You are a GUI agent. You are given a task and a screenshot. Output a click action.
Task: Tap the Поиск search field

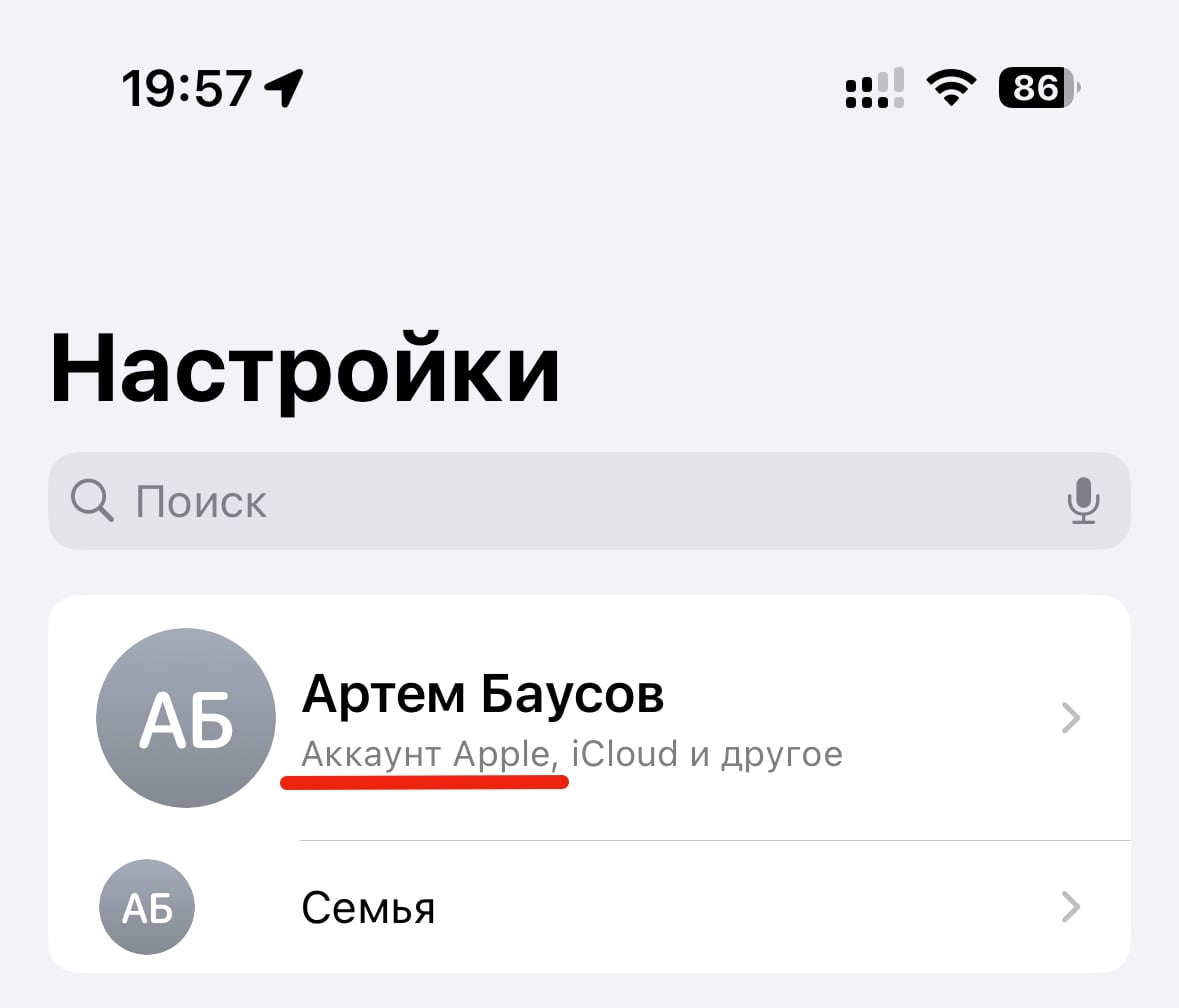(560, 501)
